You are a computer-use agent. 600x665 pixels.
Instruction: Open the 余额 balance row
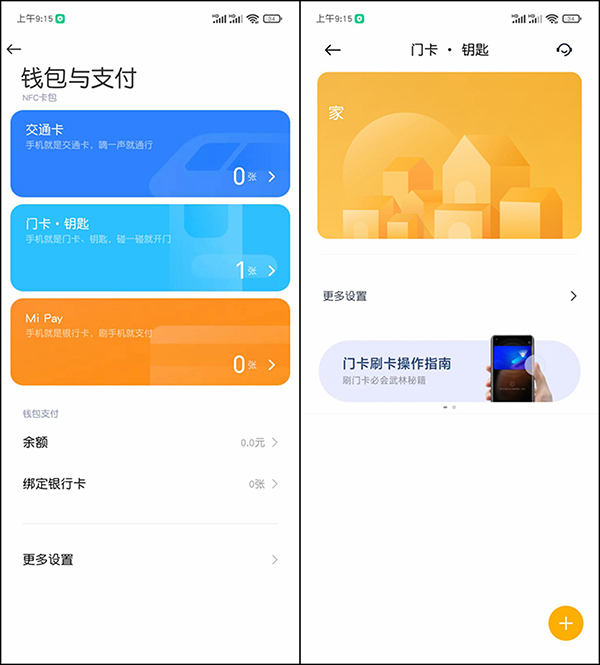click(150, 442)
